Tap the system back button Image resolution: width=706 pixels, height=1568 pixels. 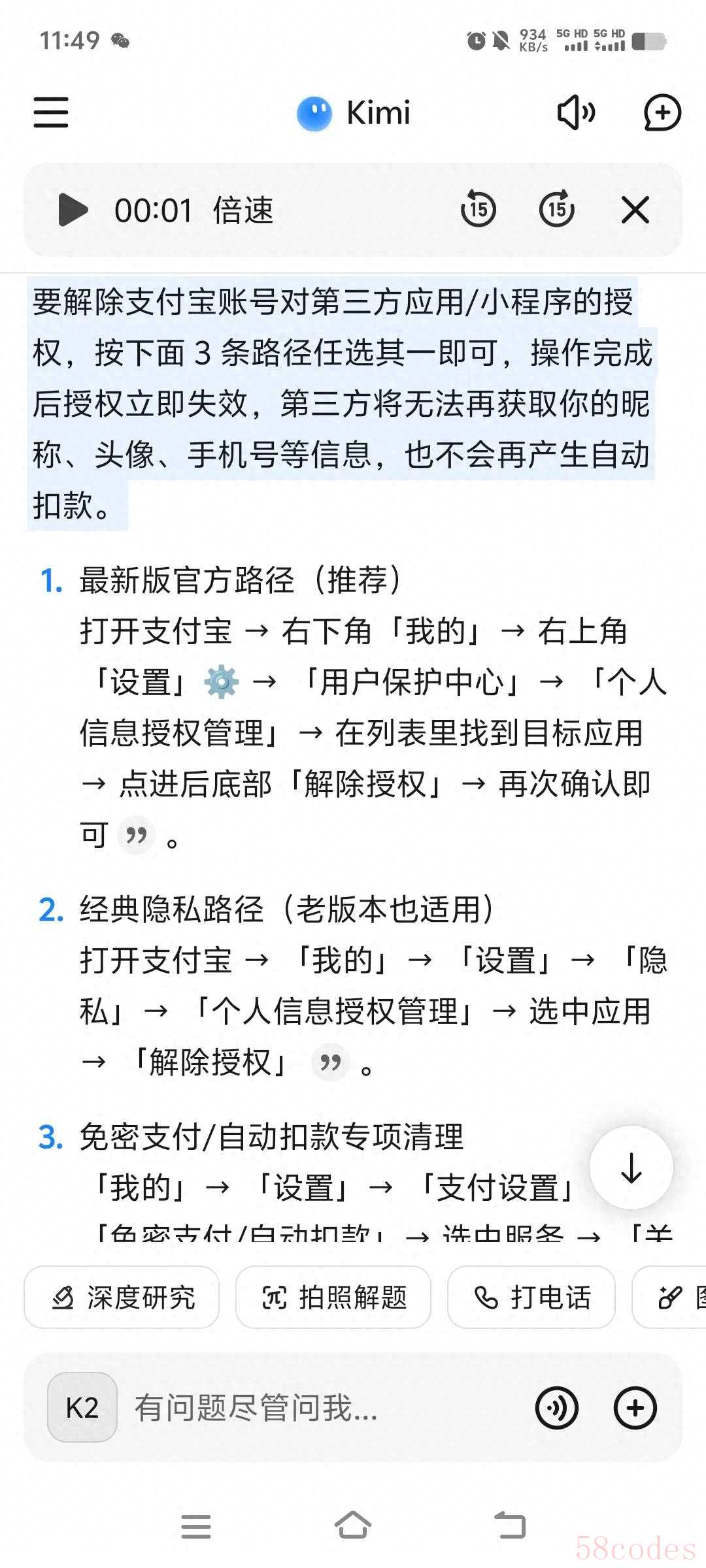(x=510, y=1526)
